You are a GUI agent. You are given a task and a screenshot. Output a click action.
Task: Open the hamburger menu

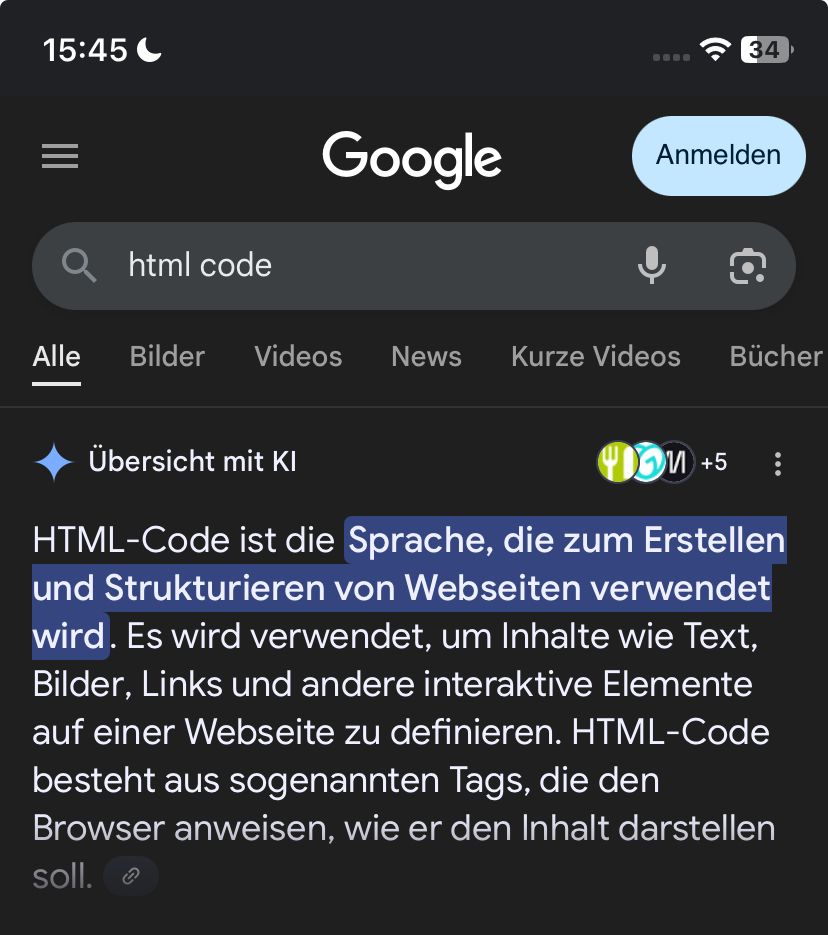[x=60, y=156]
